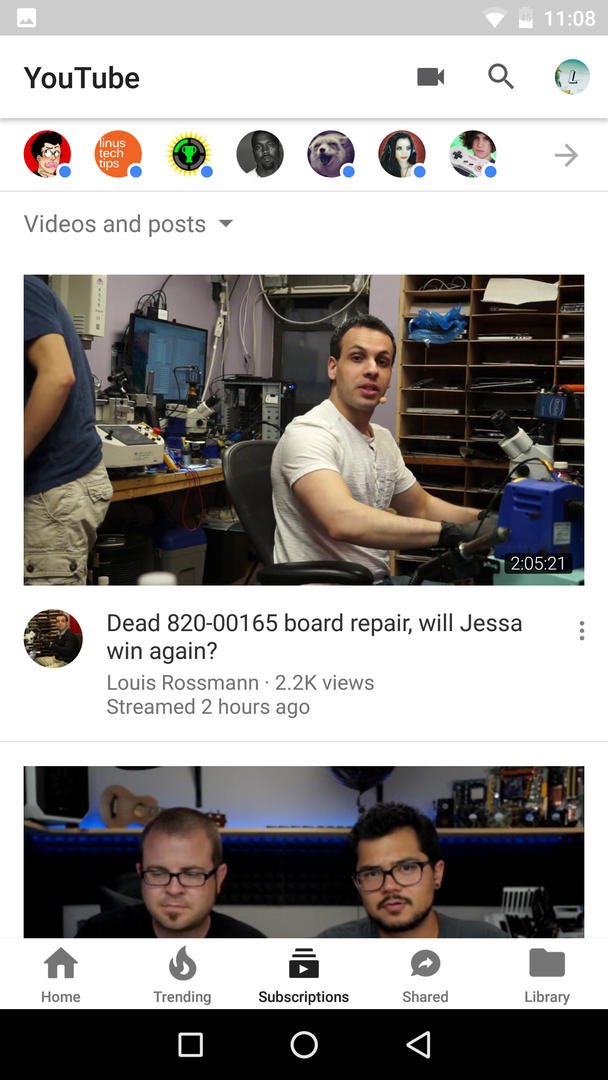Show all subscribed channels with the arrow

(x=566, y=155)
